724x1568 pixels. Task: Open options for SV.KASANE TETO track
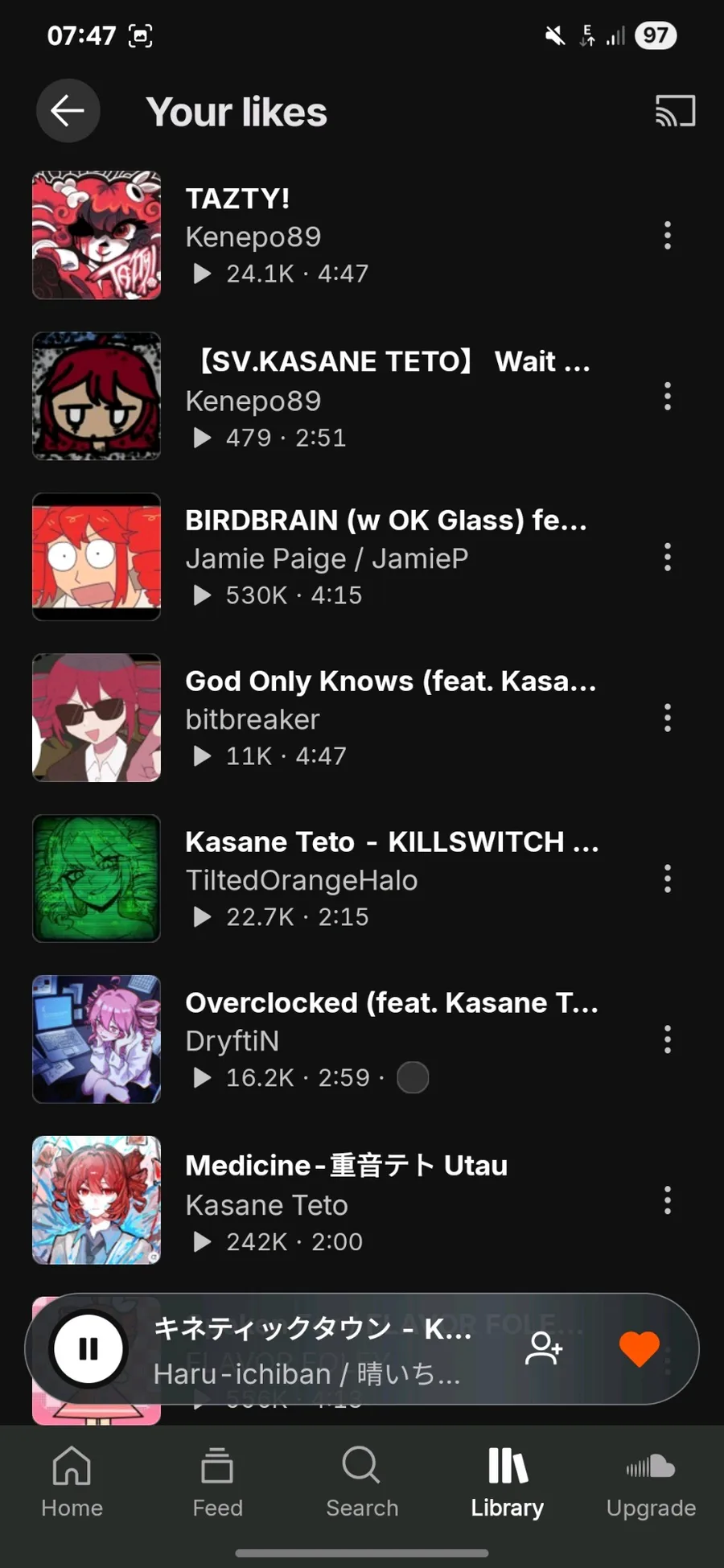(667, 396)
